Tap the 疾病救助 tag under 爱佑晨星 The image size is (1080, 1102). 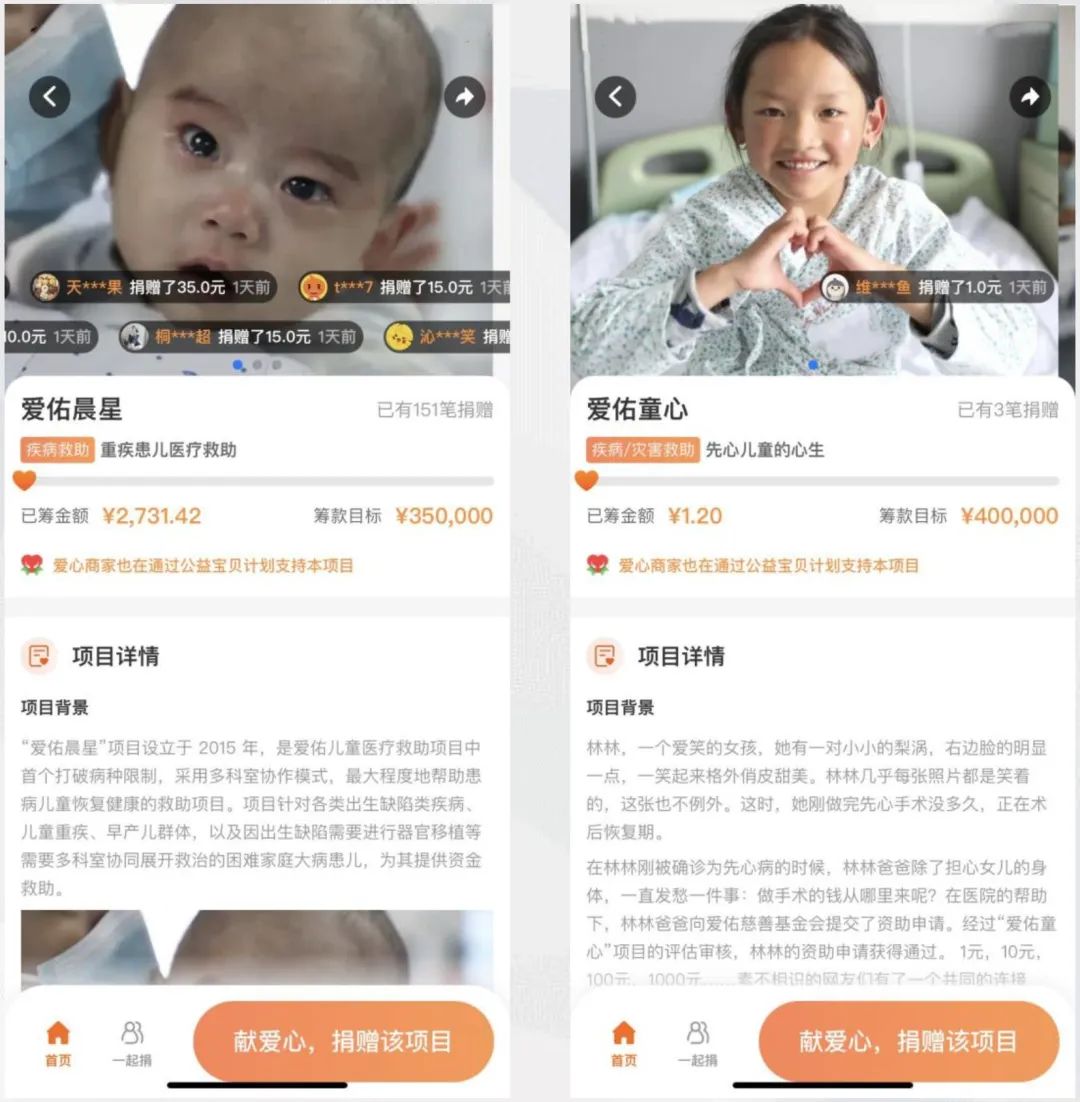(58, 450)
